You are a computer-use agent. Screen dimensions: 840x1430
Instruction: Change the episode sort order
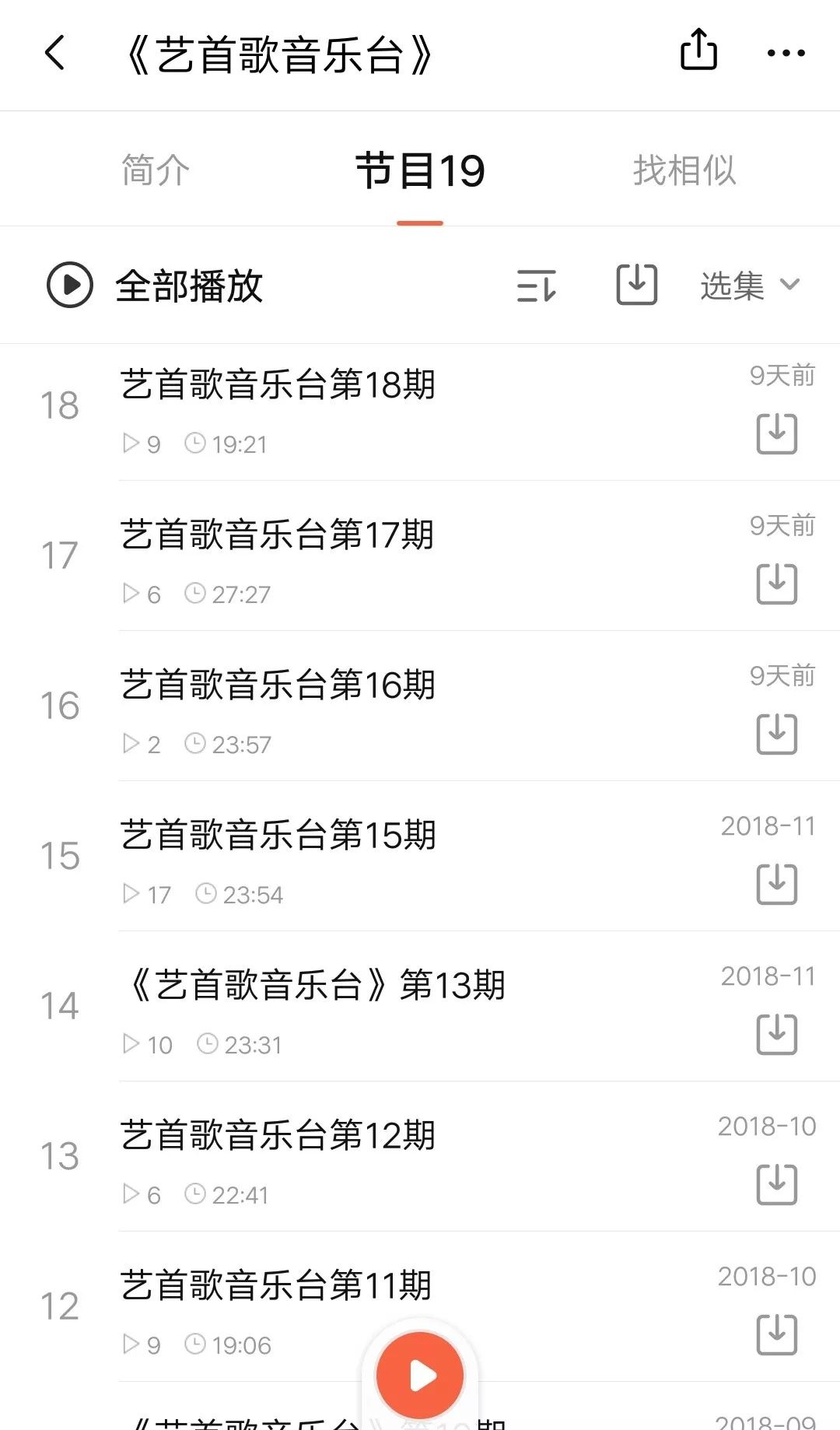(537, 286)
